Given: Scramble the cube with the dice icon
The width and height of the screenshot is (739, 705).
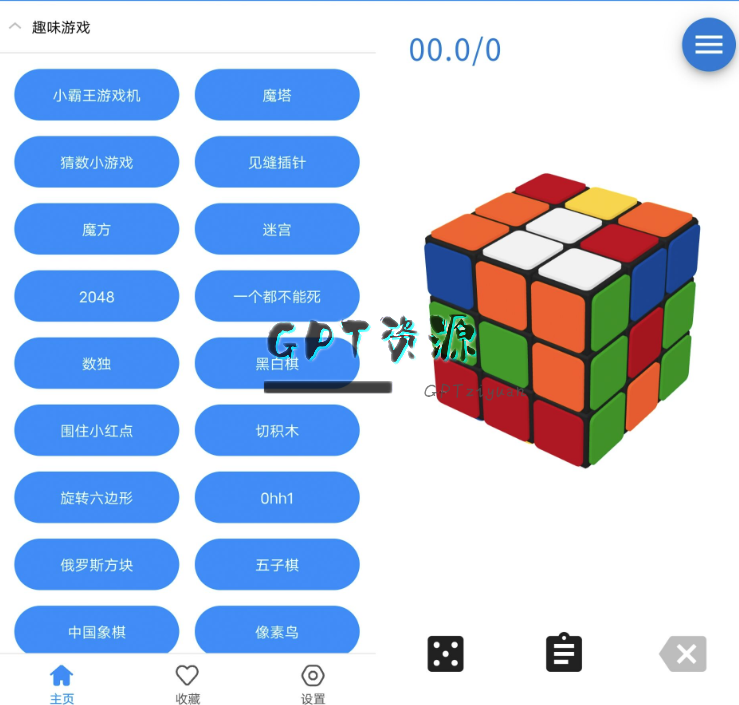Looking at the screenshot, I should (445, 654).
